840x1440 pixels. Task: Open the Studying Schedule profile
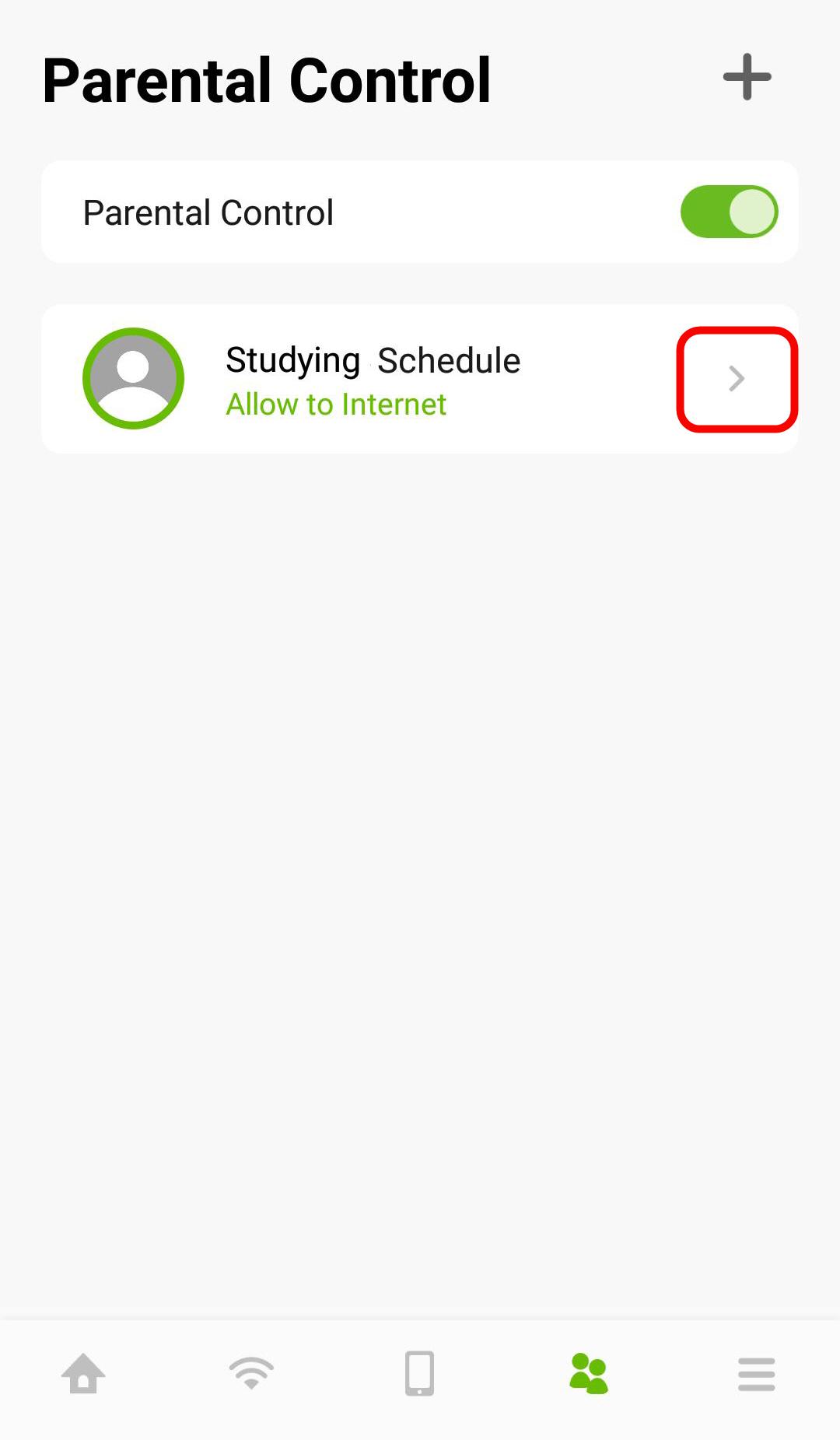[737, 379]
